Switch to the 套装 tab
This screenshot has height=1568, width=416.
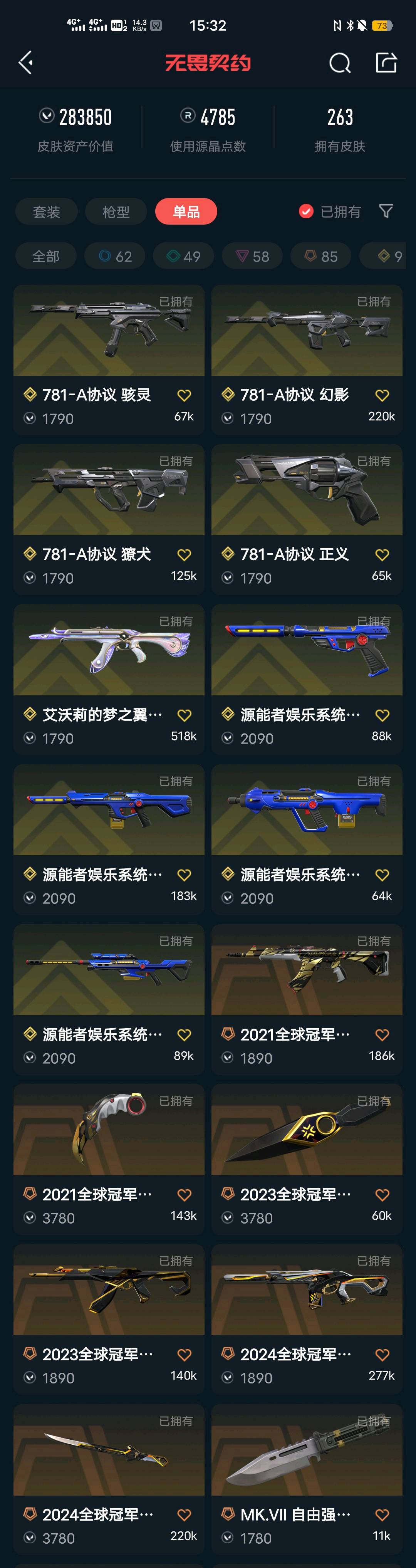(46, 212)
